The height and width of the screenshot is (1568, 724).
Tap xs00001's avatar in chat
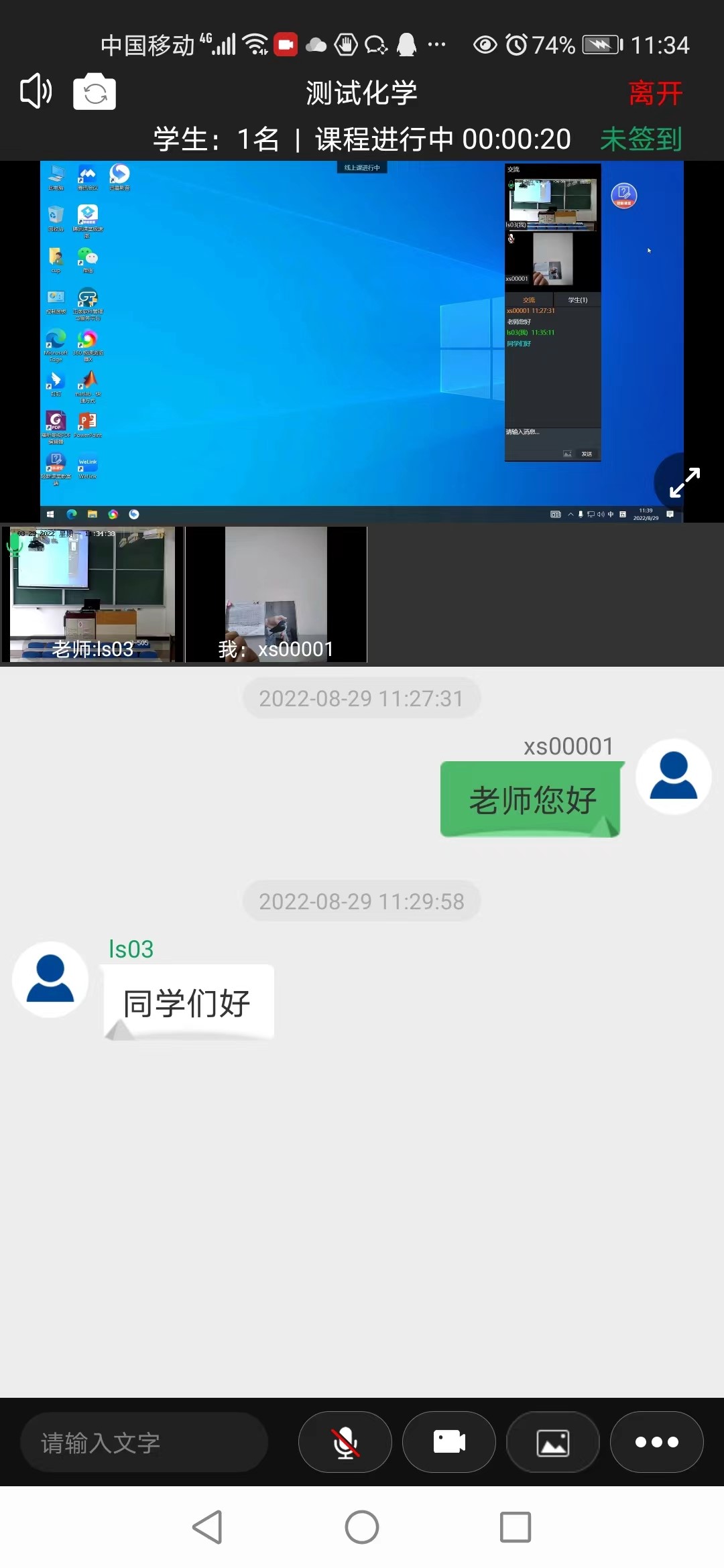[673, 776]
